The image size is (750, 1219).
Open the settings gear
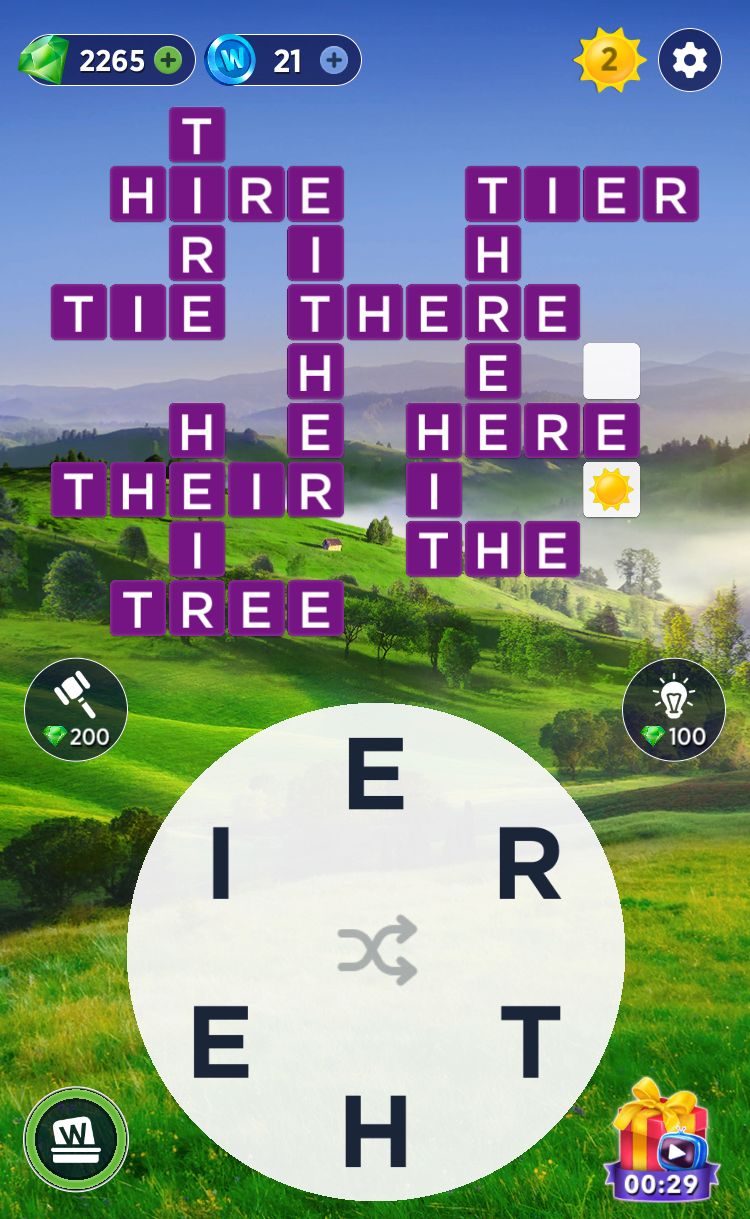pos(690,61)
